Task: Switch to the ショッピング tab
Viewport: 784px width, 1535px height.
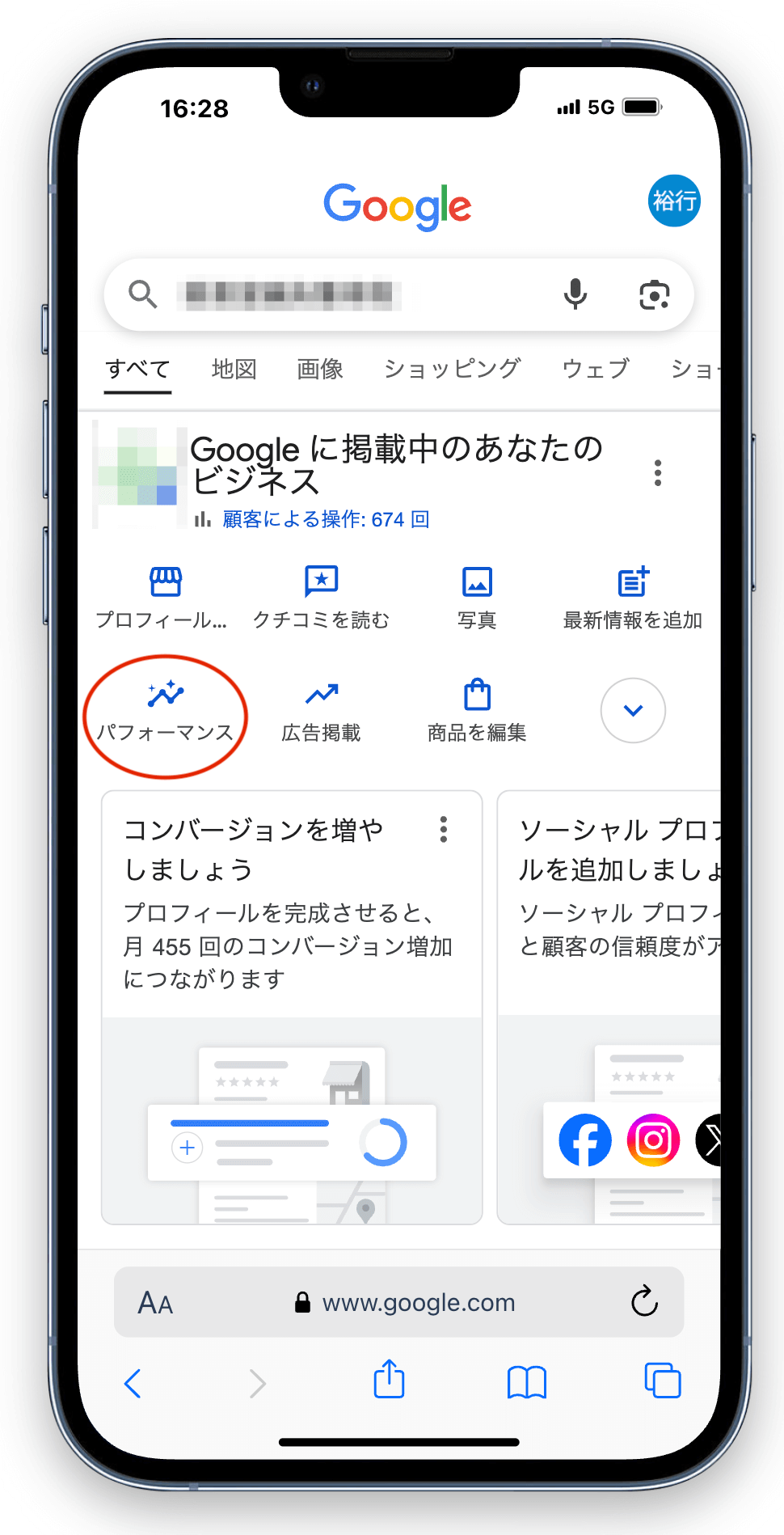Action: 452,370
